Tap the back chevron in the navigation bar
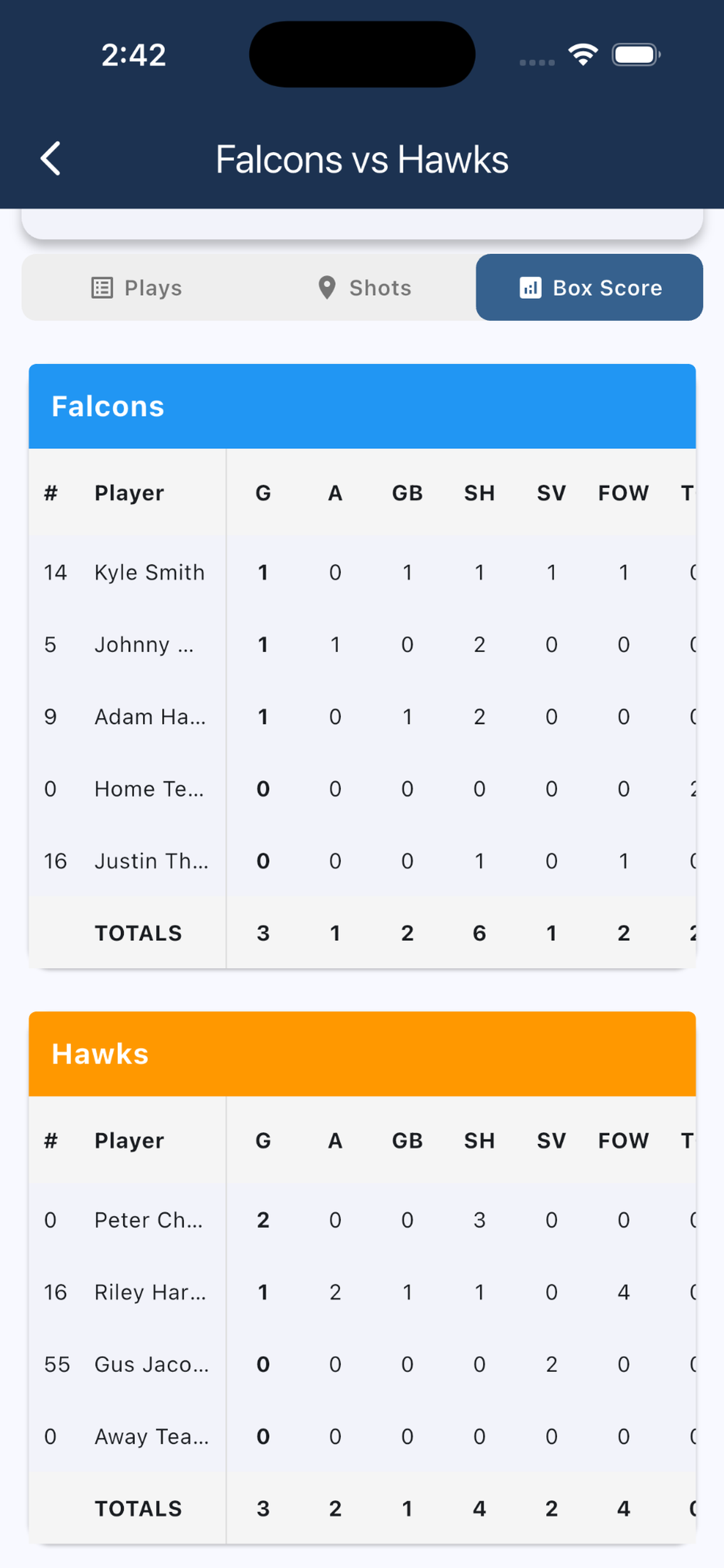This screenshot has height=1568, width=724. point(51,157)
